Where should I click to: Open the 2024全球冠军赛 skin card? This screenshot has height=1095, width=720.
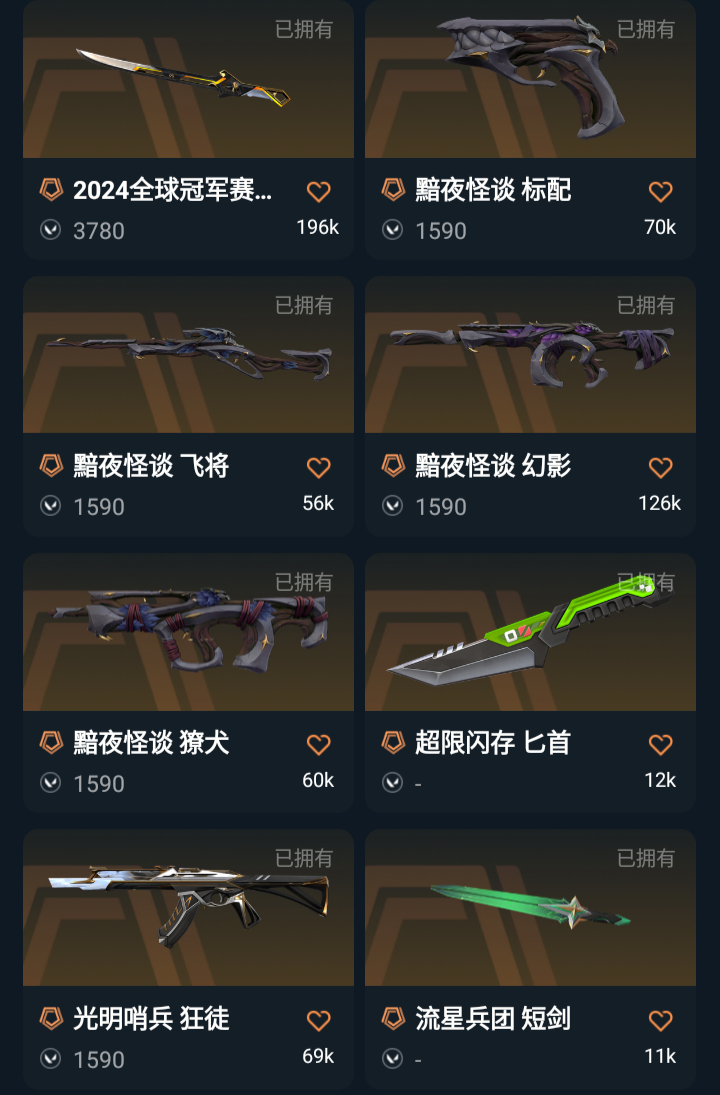click(x=188, y=90)
